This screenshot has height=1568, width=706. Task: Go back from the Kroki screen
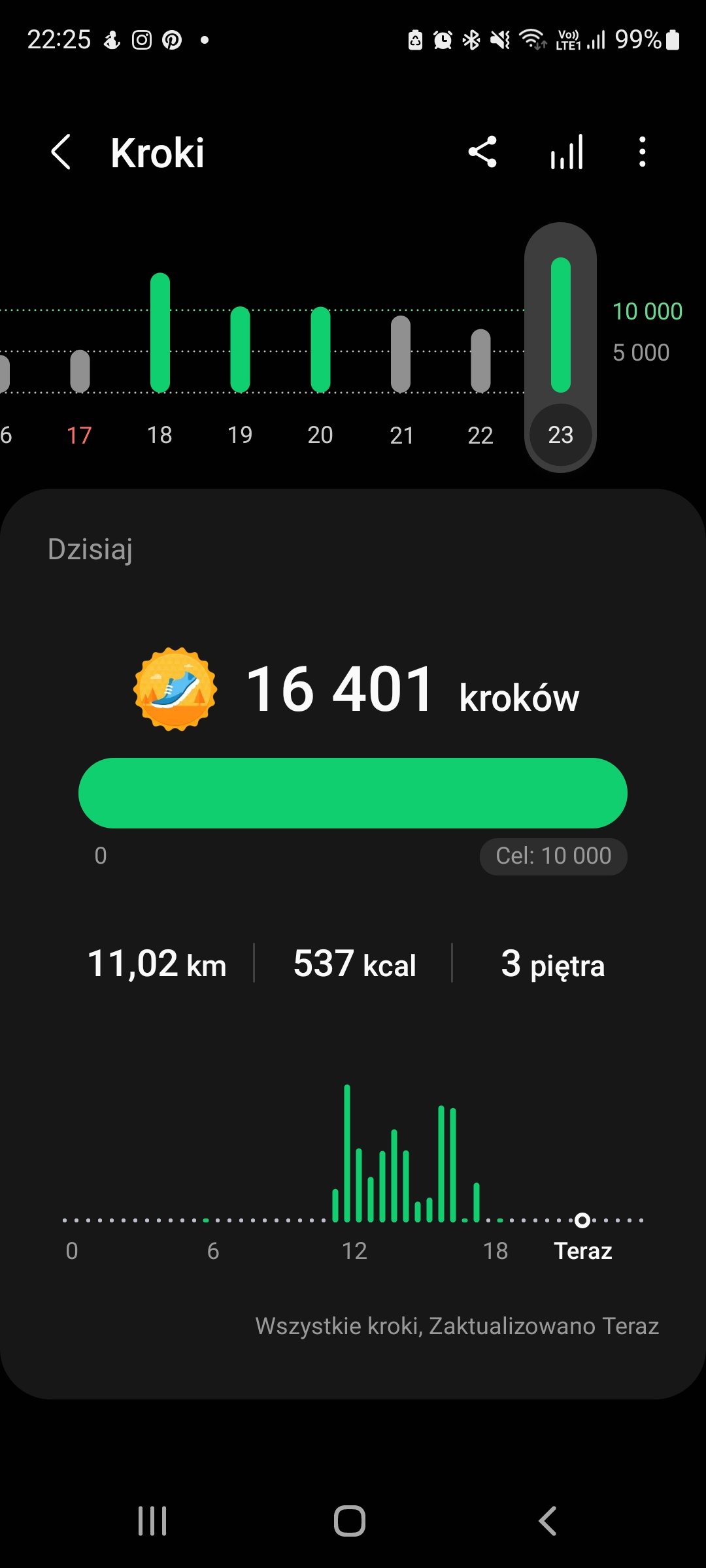61,153
